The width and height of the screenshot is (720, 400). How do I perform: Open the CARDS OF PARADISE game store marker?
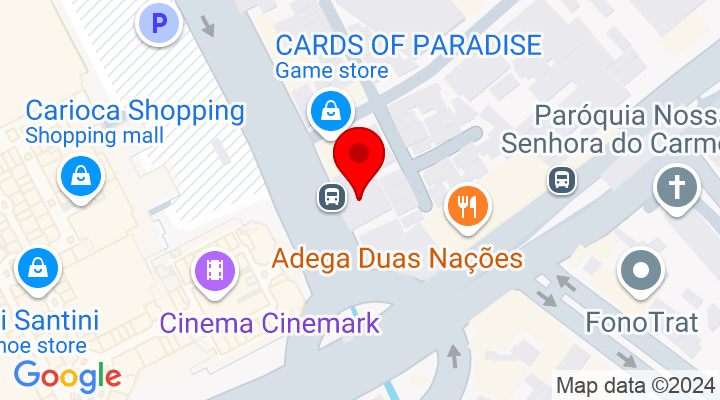[x=328, y=111]
